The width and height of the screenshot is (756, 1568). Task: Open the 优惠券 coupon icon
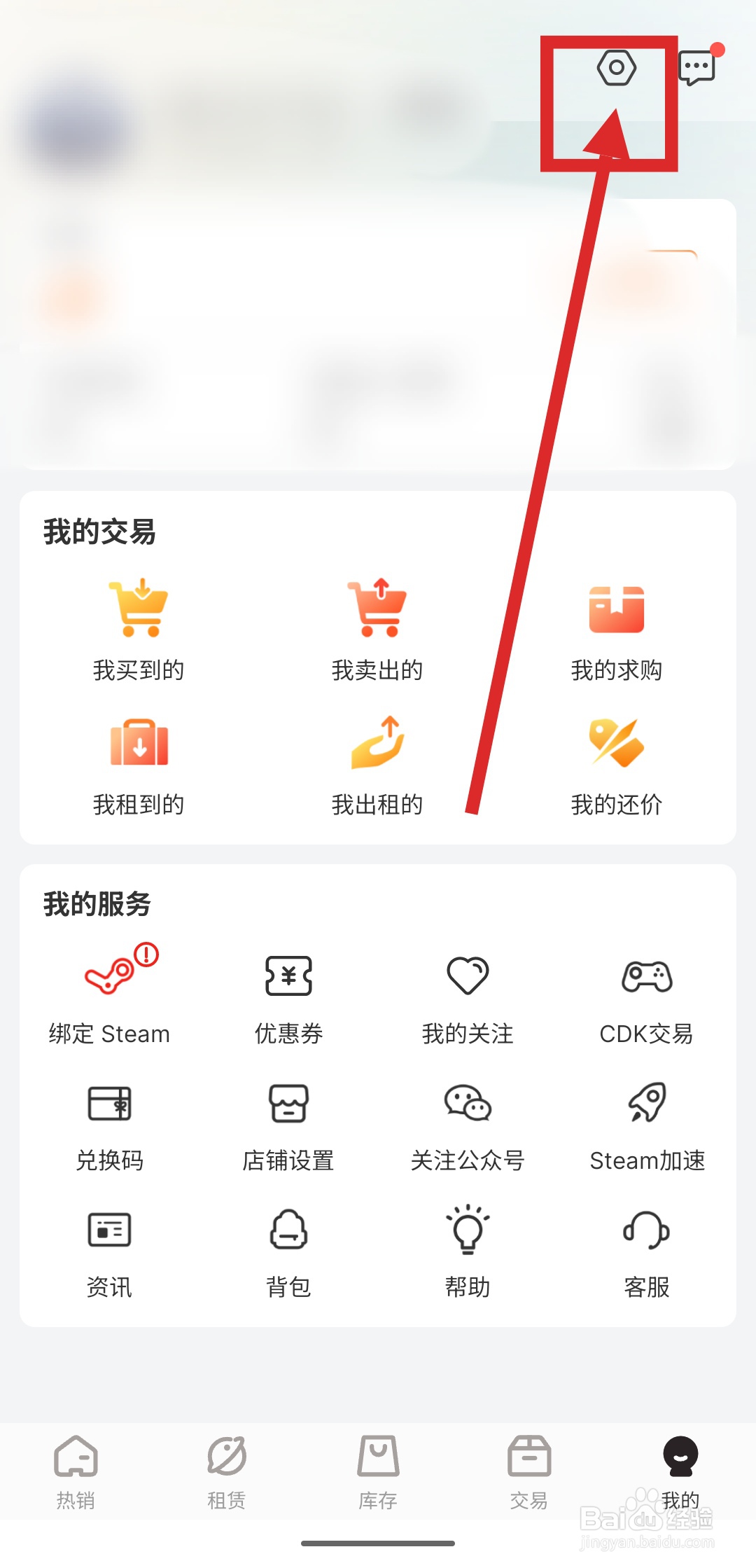point(288,976)
